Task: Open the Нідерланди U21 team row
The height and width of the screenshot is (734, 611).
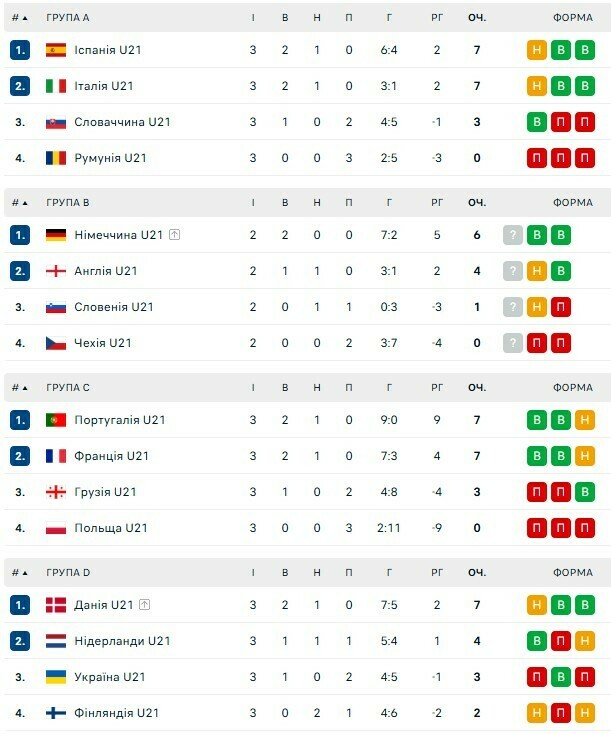Action: (x=122, y=641)
